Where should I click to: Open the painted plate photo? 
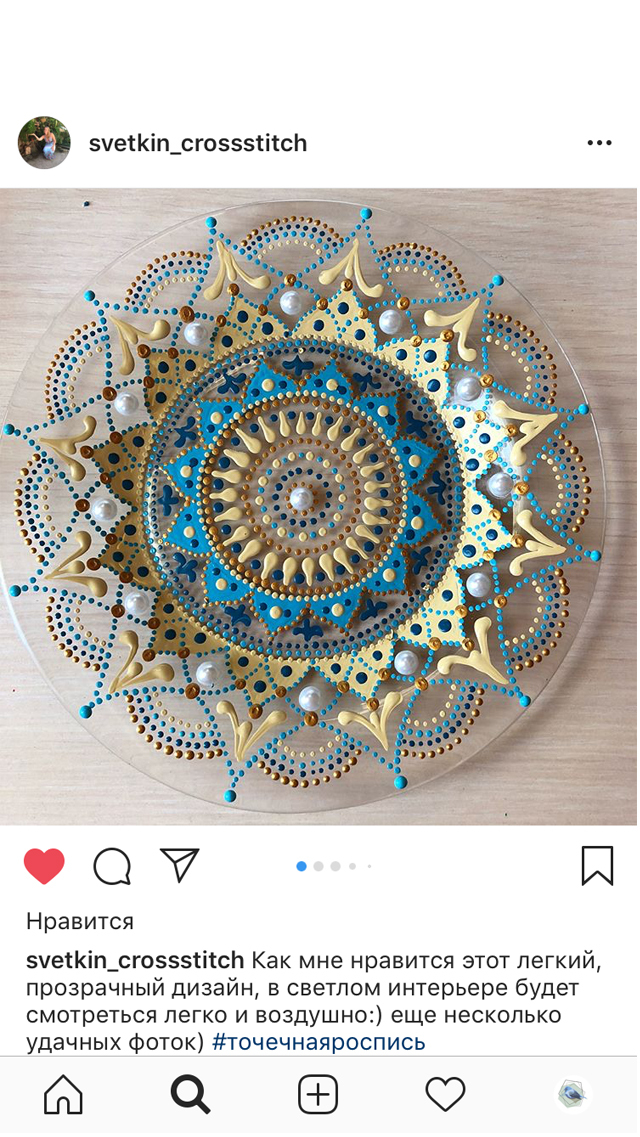(318, 507)
